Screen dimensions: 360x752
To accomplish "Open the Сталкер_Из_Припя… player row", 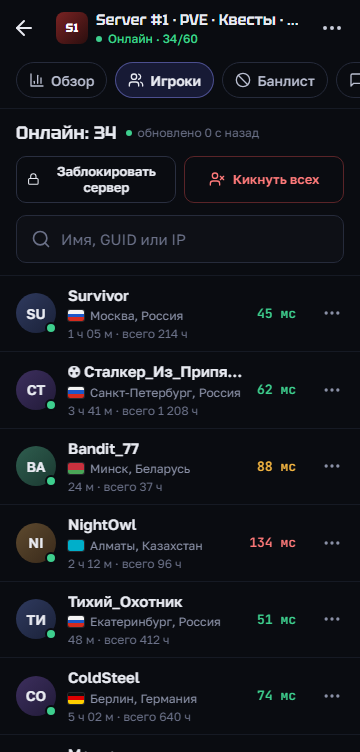I will 180,390.
